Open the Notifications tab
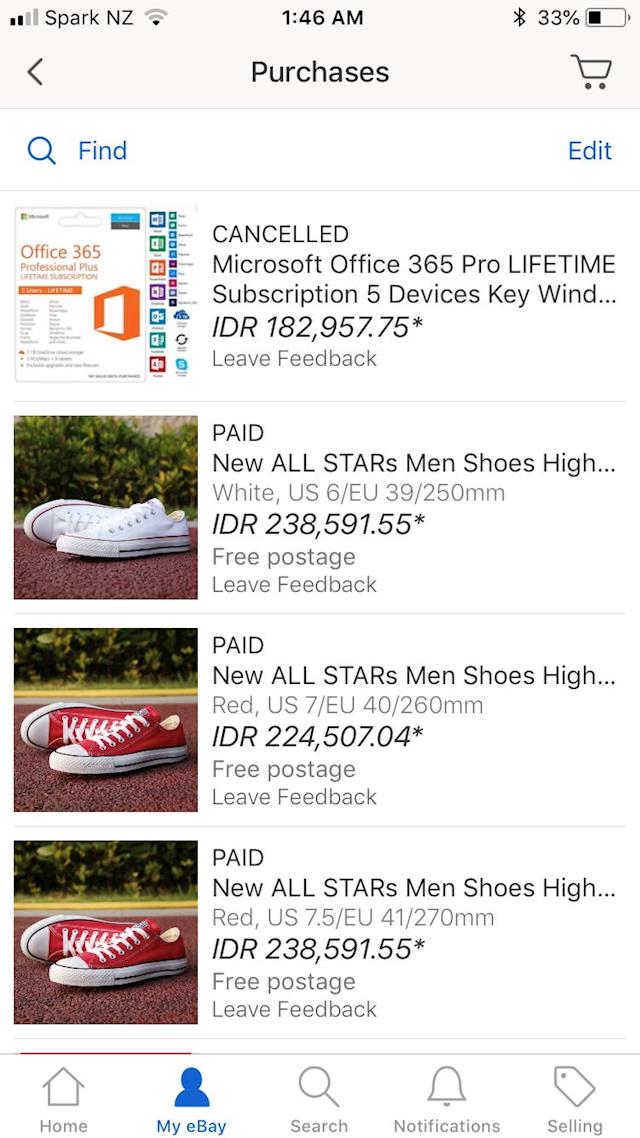640x1138 pixels. (x=446, y=1099)
